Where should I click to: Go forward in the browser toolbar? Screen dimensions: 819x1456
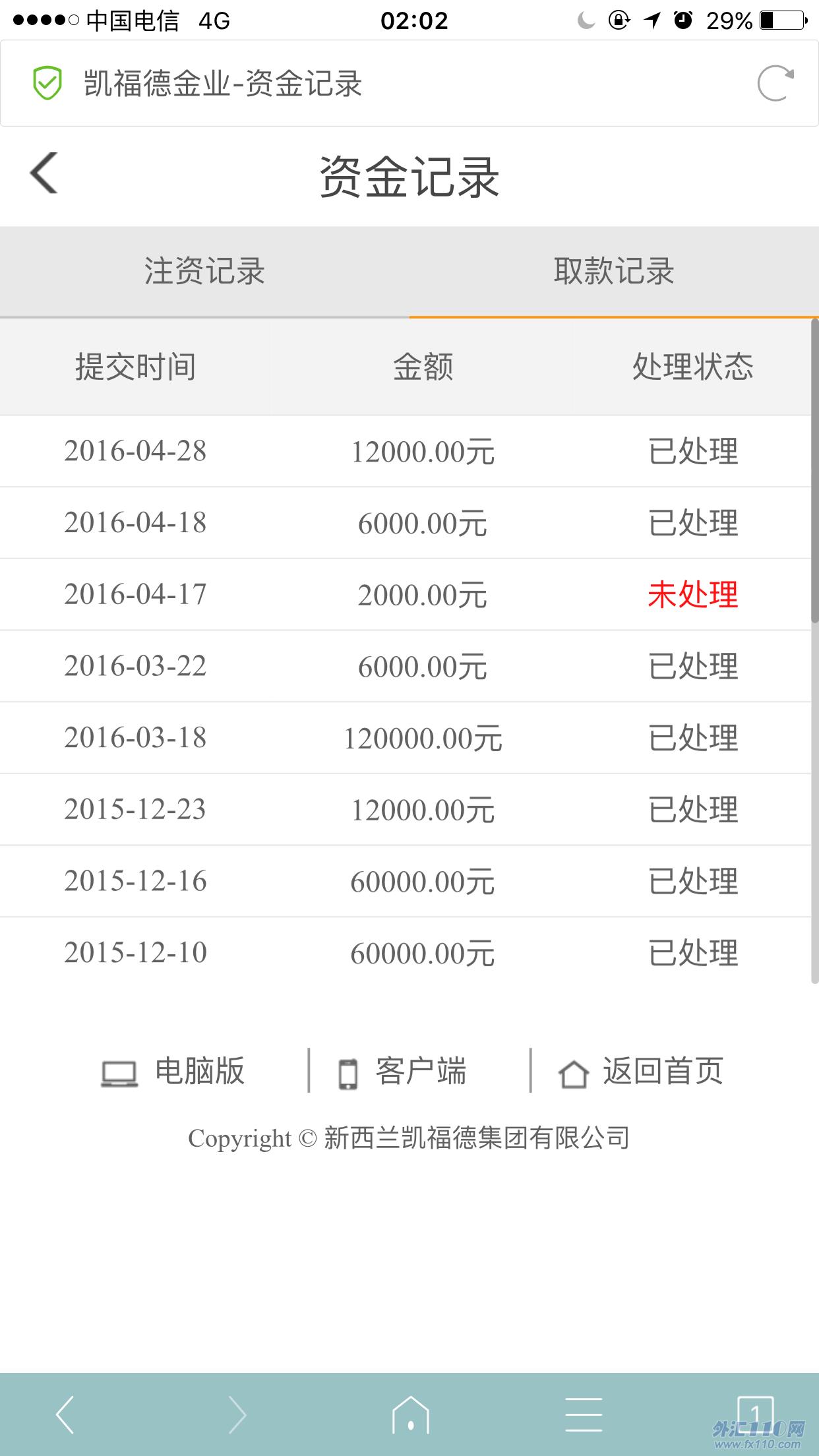[x=237, y=1414]
